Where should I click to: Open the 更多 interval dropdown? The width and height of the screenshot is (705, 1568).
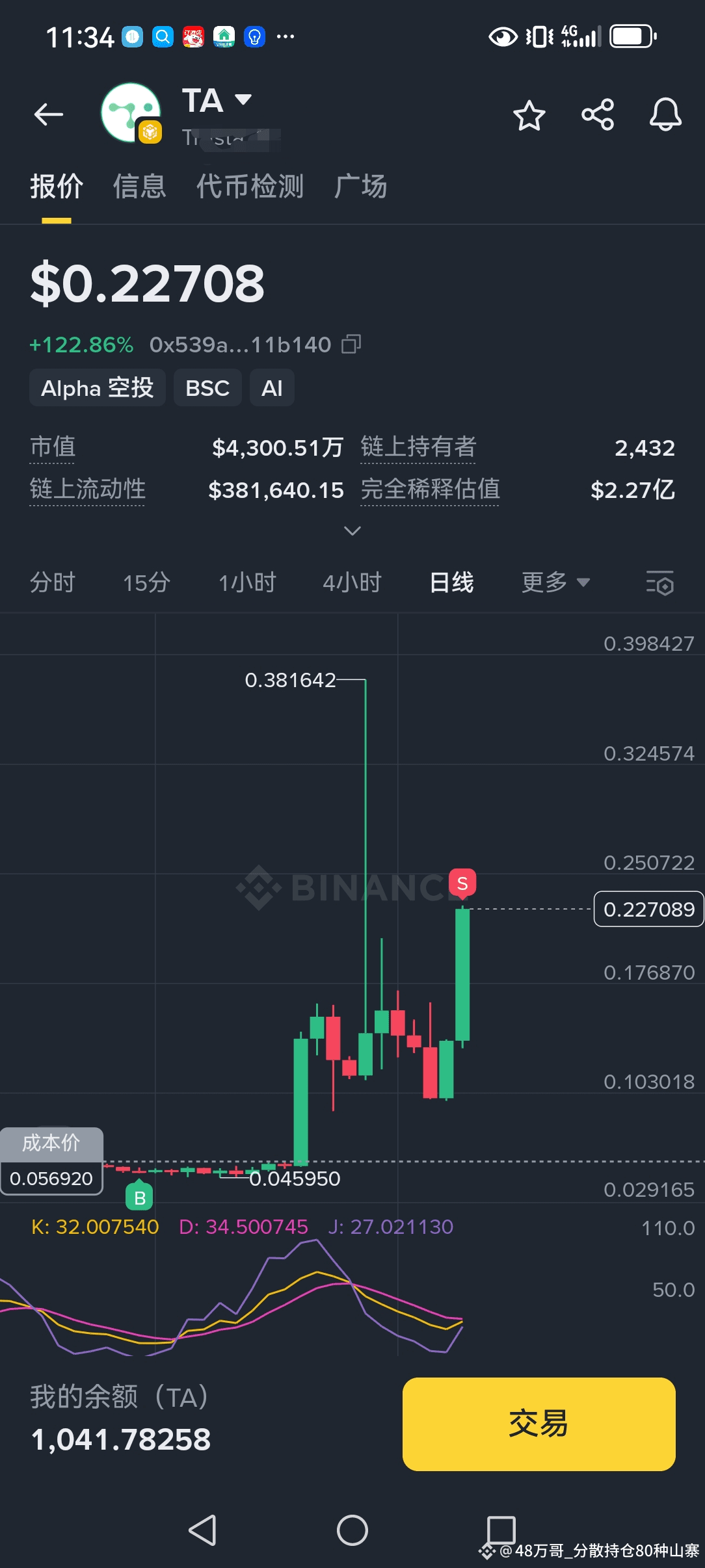tap(556, 582)
